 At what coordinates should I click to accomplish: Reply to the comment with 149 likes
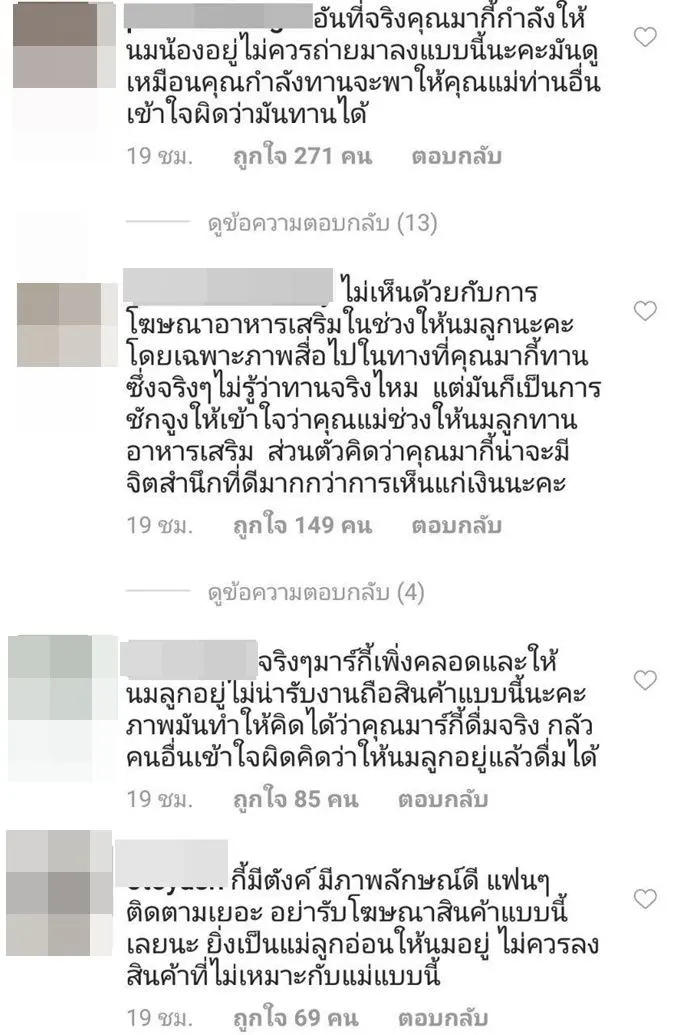click(456, 525)
